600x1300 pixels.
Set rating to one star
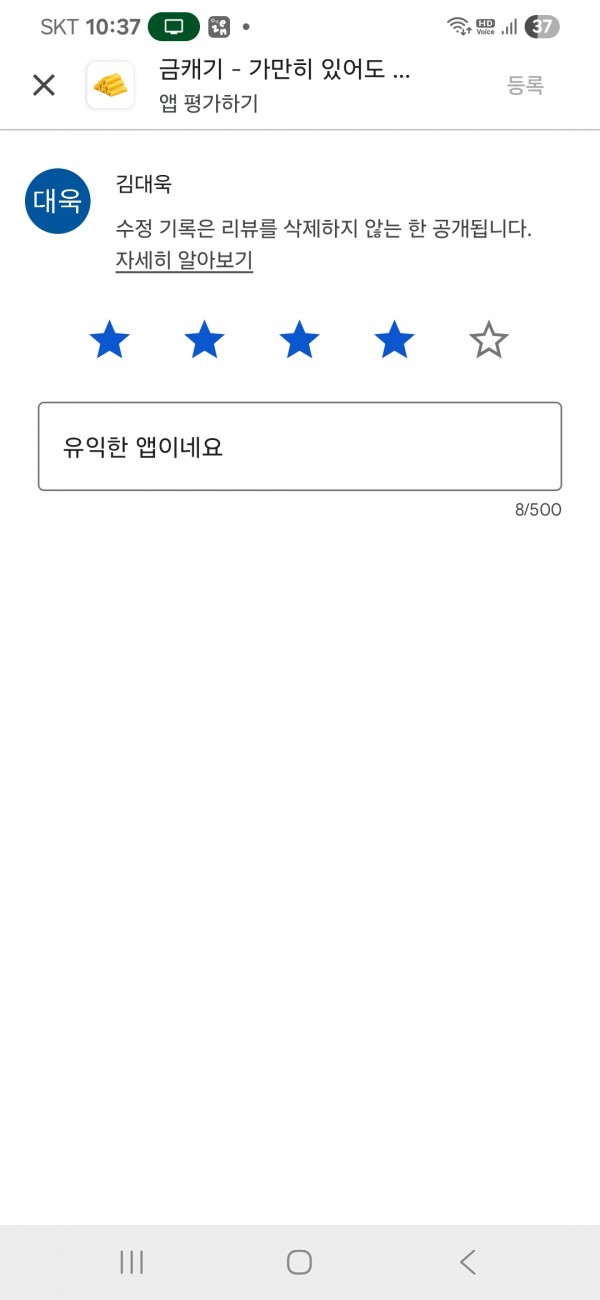(109, 341)
